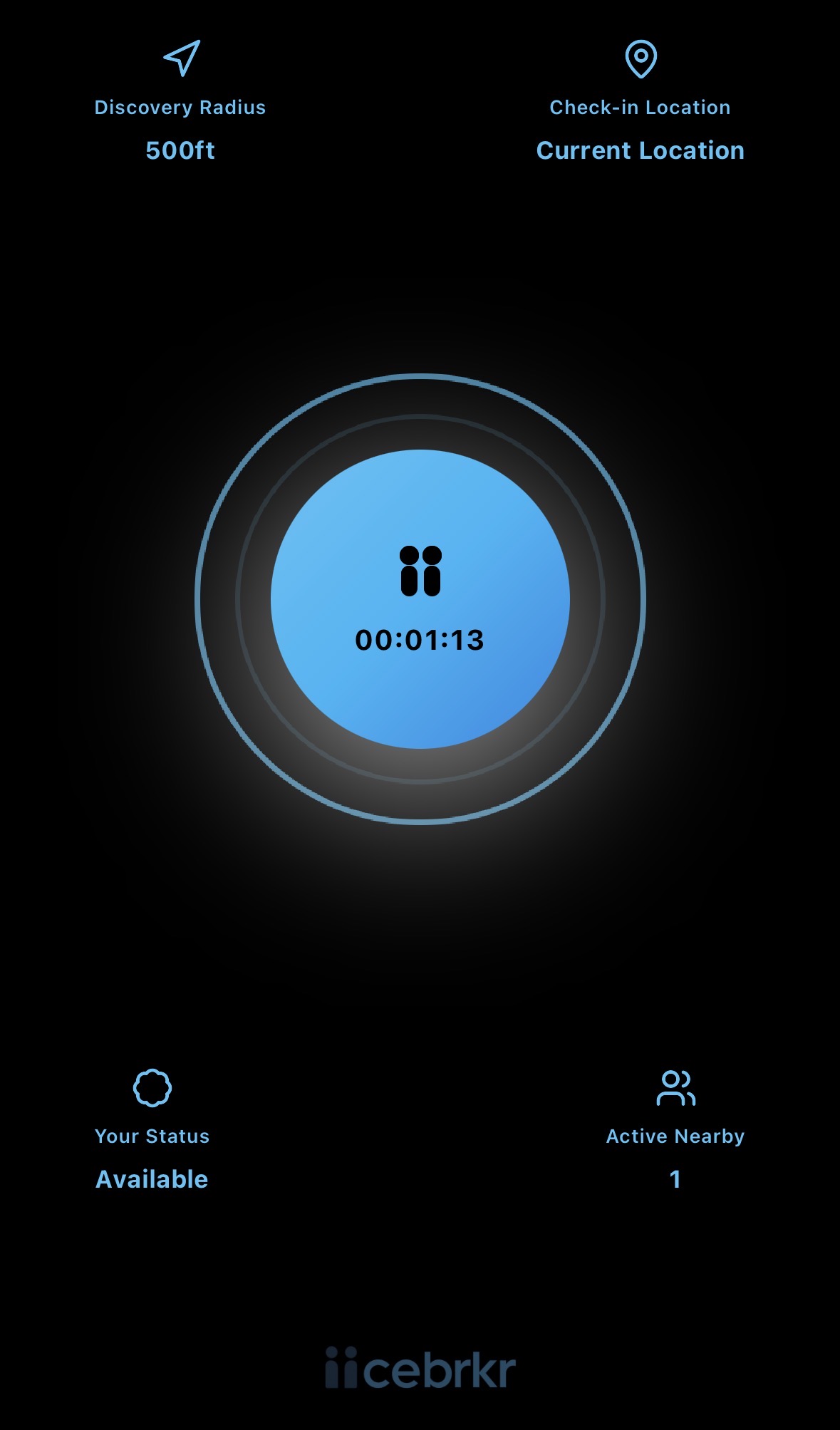
Task: Switch to the Check-in Location panel
Action: (640, 107)
